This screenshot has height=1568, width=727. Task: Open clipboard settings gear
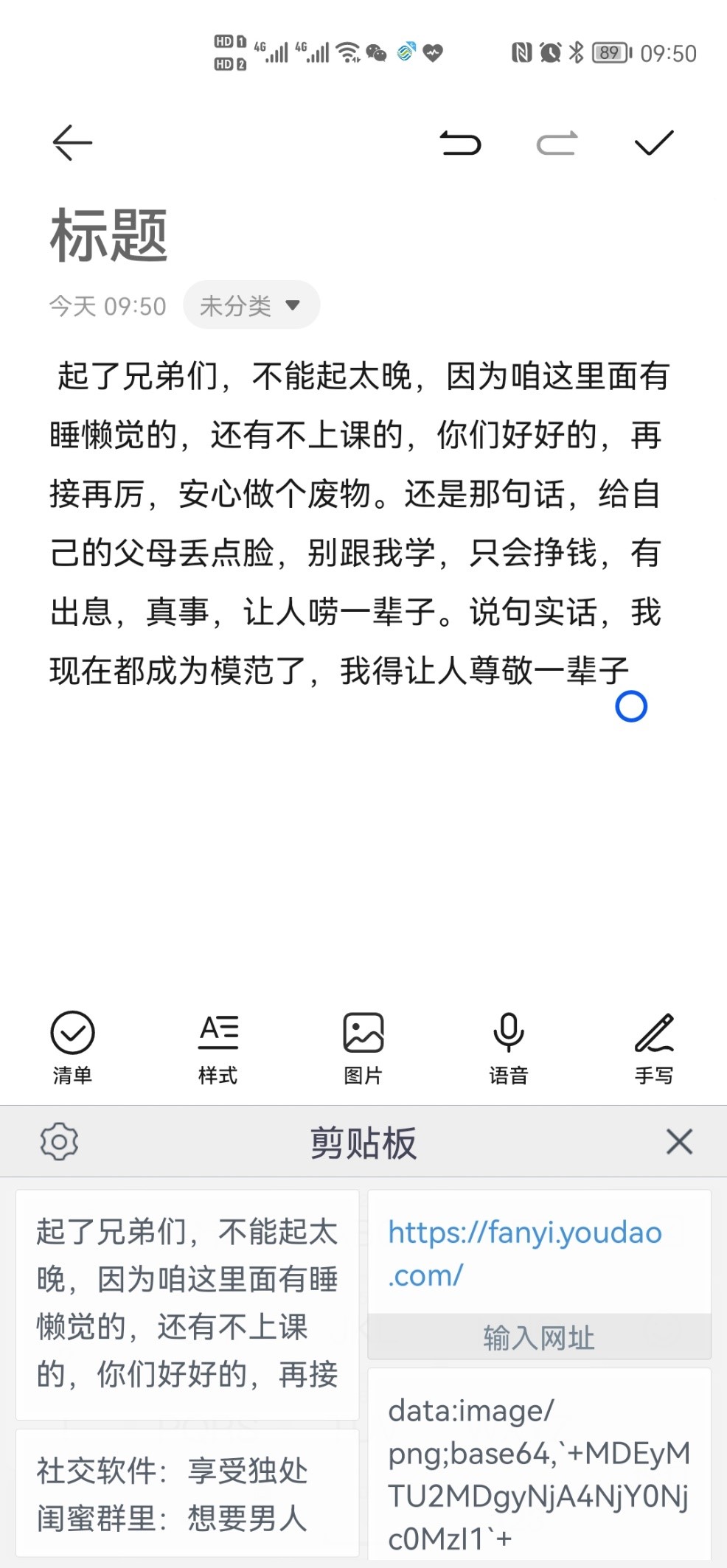point(59,1141)
